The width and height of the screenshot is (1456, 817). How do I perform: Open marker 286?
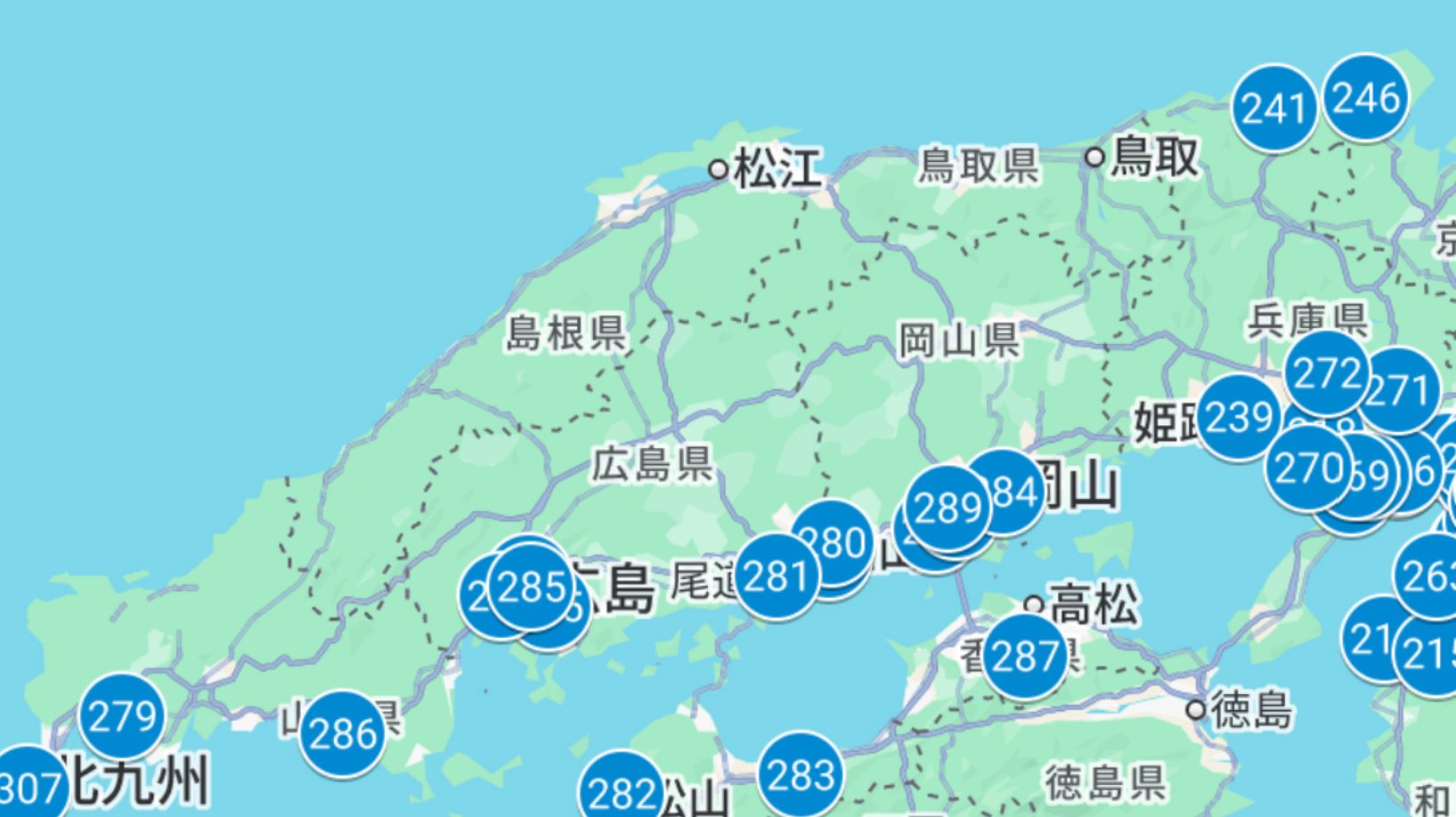point(342,735)
